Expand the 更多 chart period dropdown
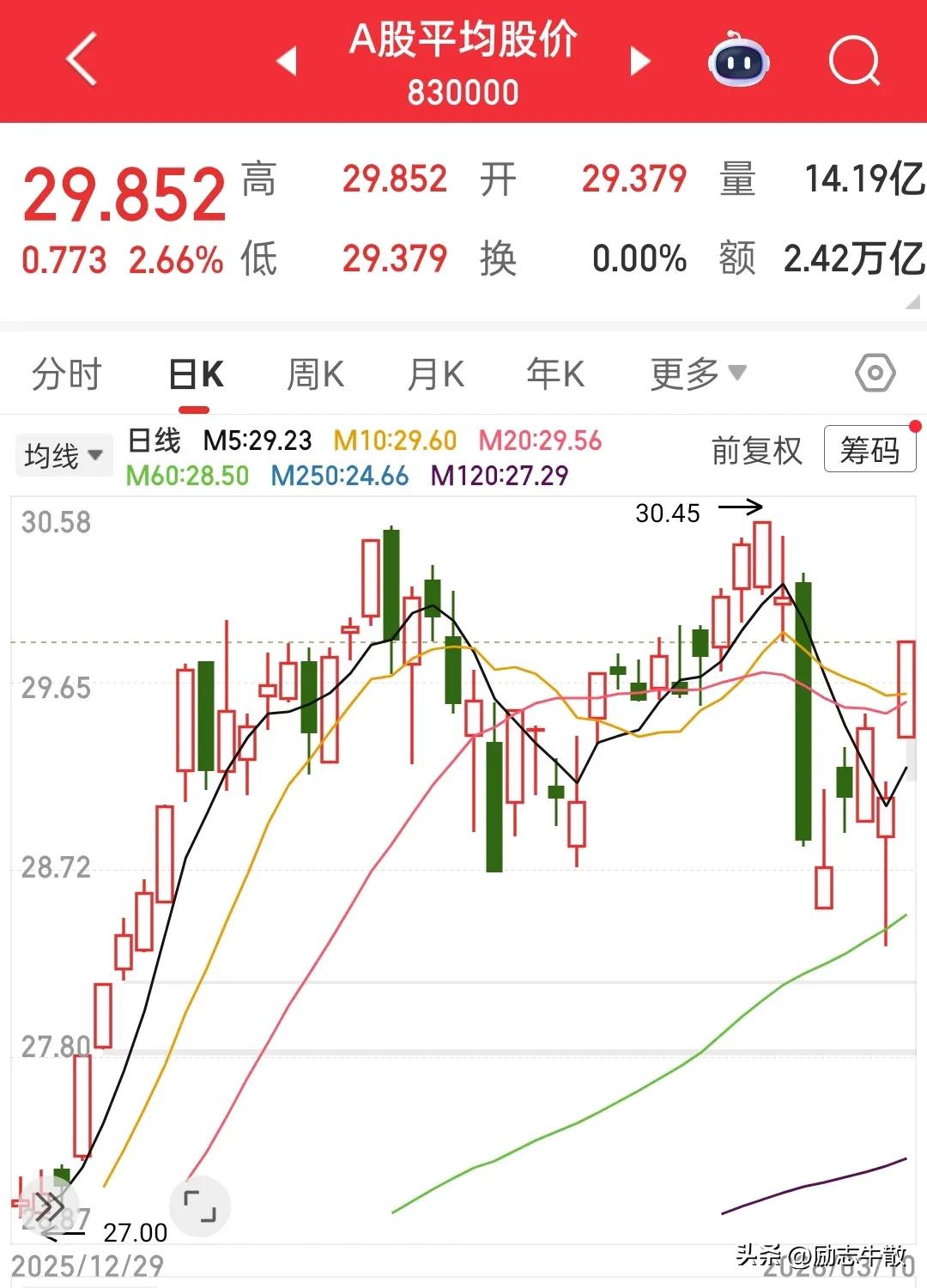This screenshot has height=1288, width=927. click(x=697, y=374)
